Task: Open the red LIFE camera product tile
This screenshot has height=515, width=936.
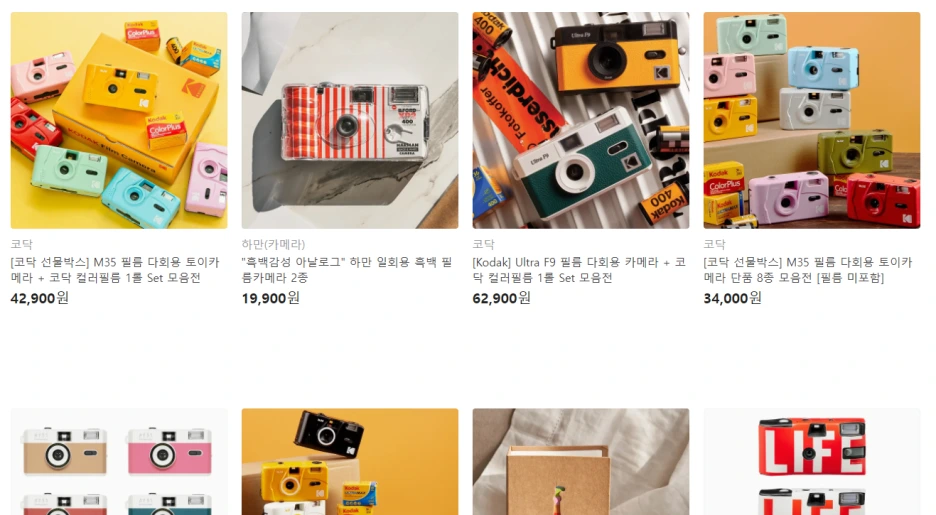Action: tap(812, 461)
